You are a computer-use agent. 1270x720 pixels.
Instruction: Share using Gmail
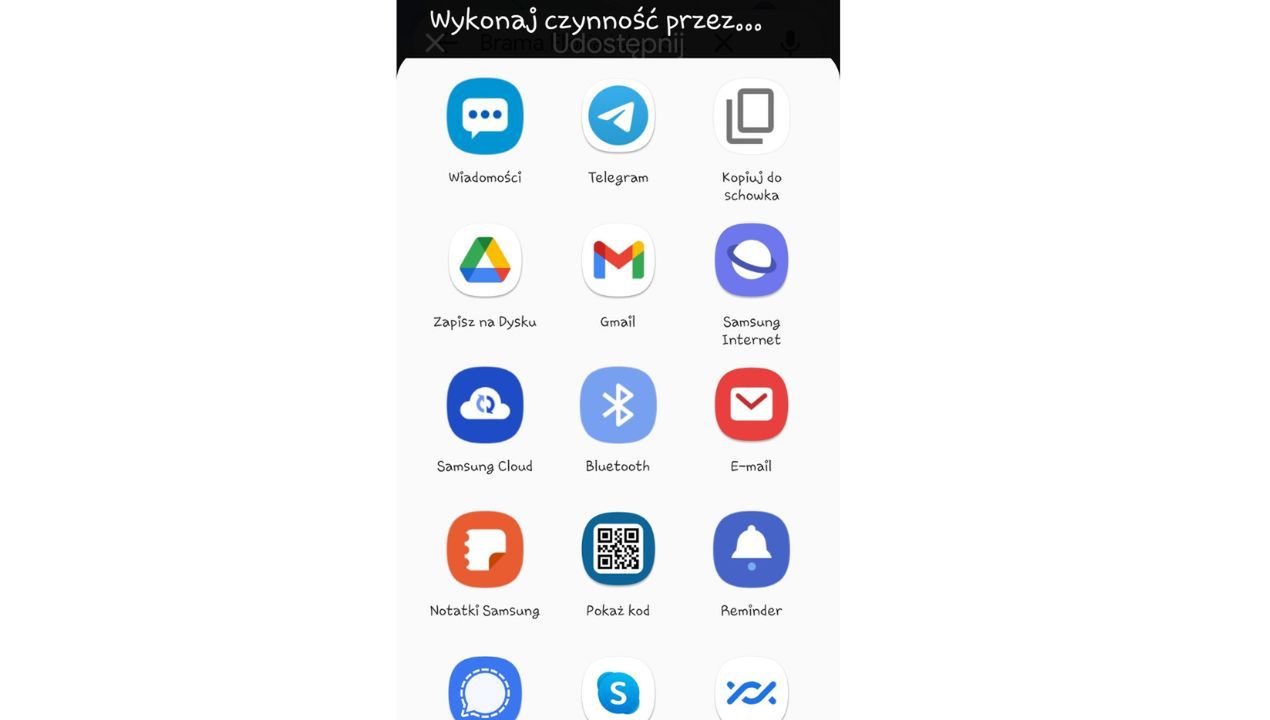(x=618, y=261)
